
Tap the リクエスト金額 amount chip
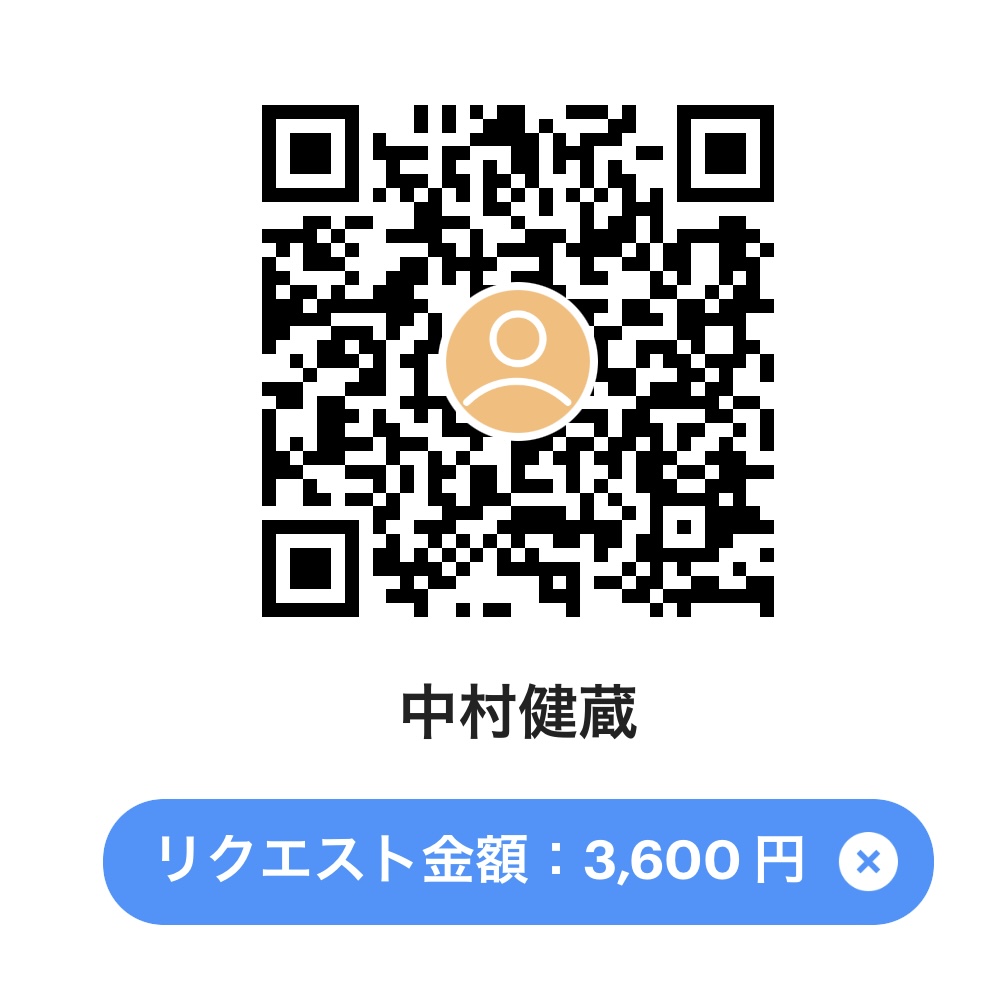tap(478, 862)
